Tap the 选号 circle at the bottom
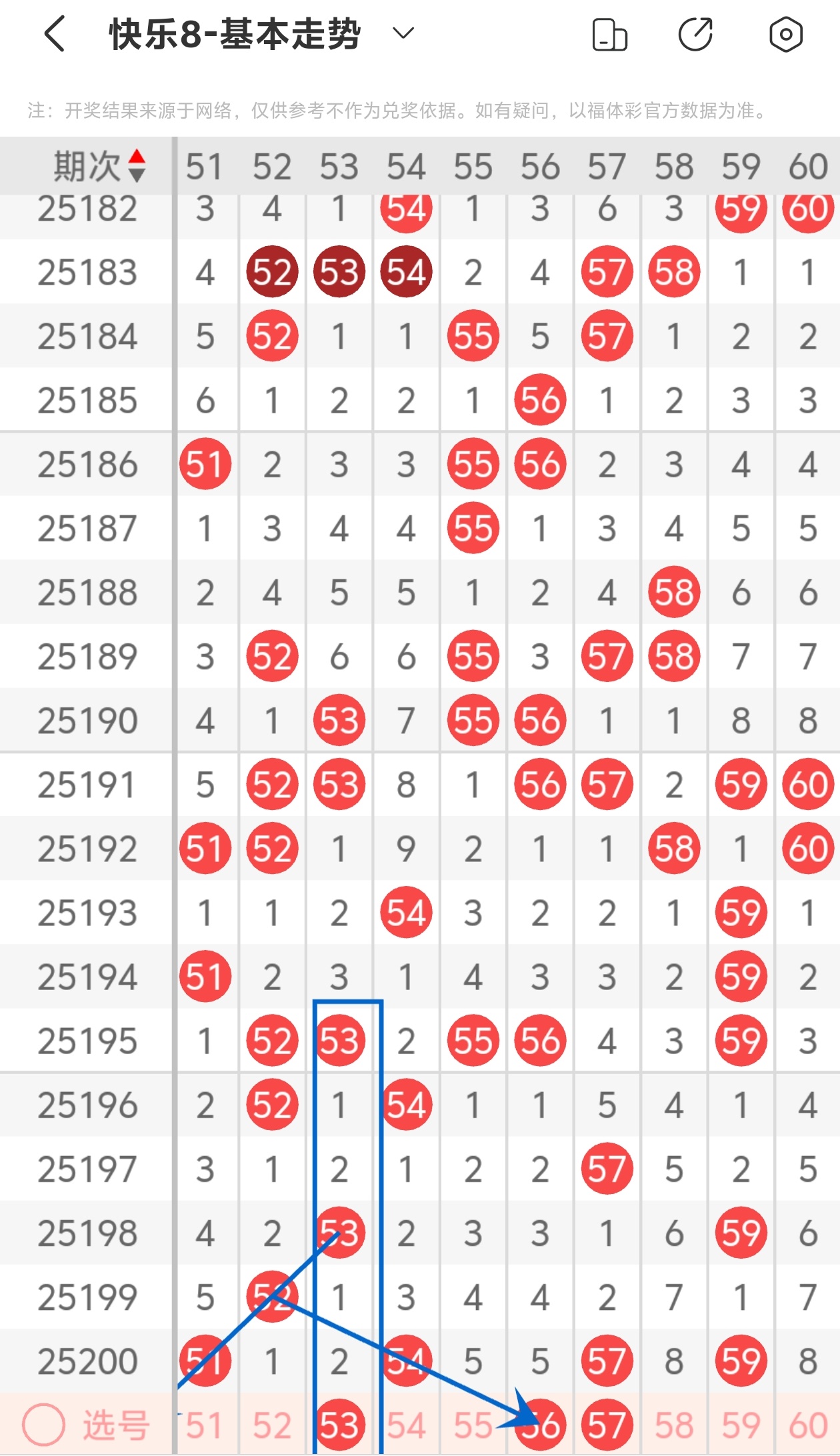Screen dimensions: 840x1456 pyautogui.click(x=44, y=1425)
